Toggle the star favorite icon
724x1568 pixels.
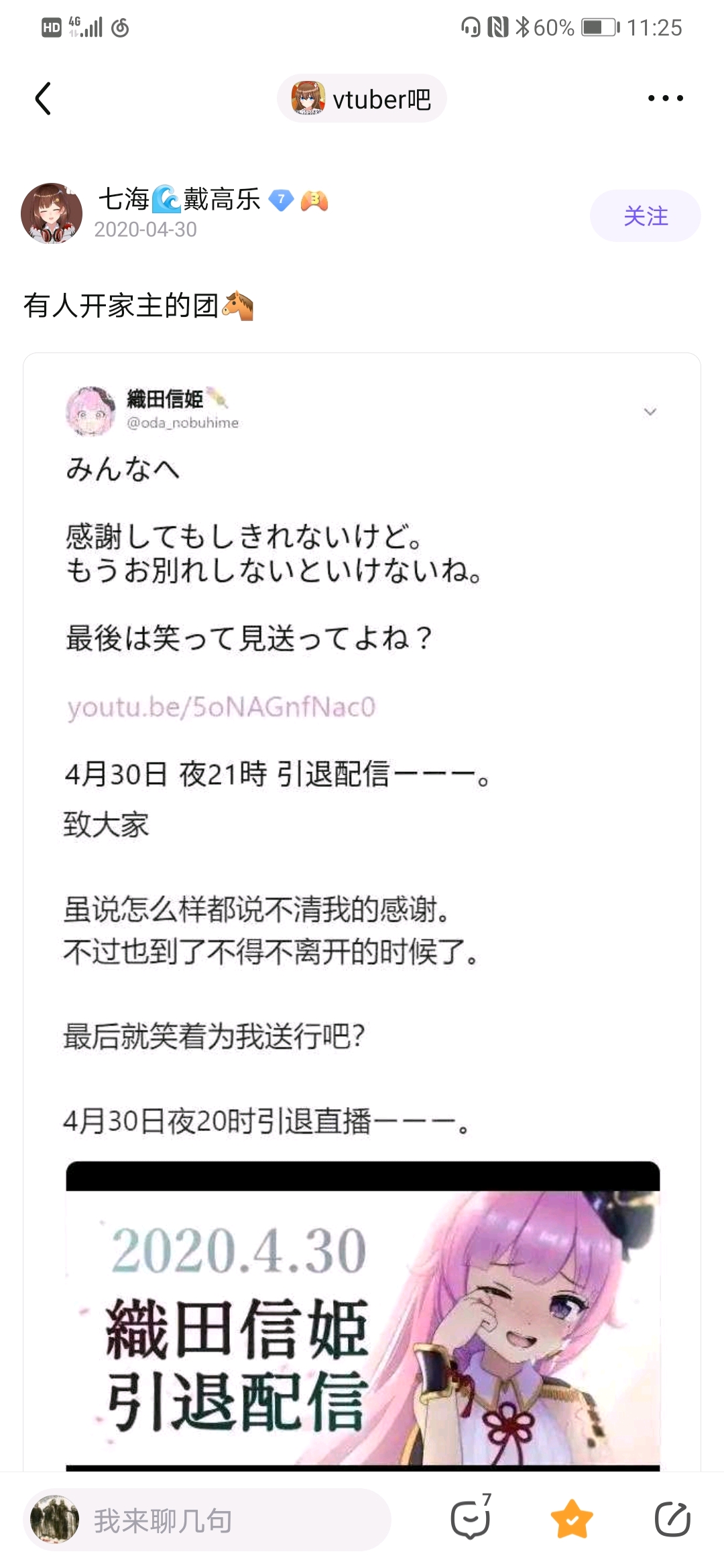[572, 1519]
